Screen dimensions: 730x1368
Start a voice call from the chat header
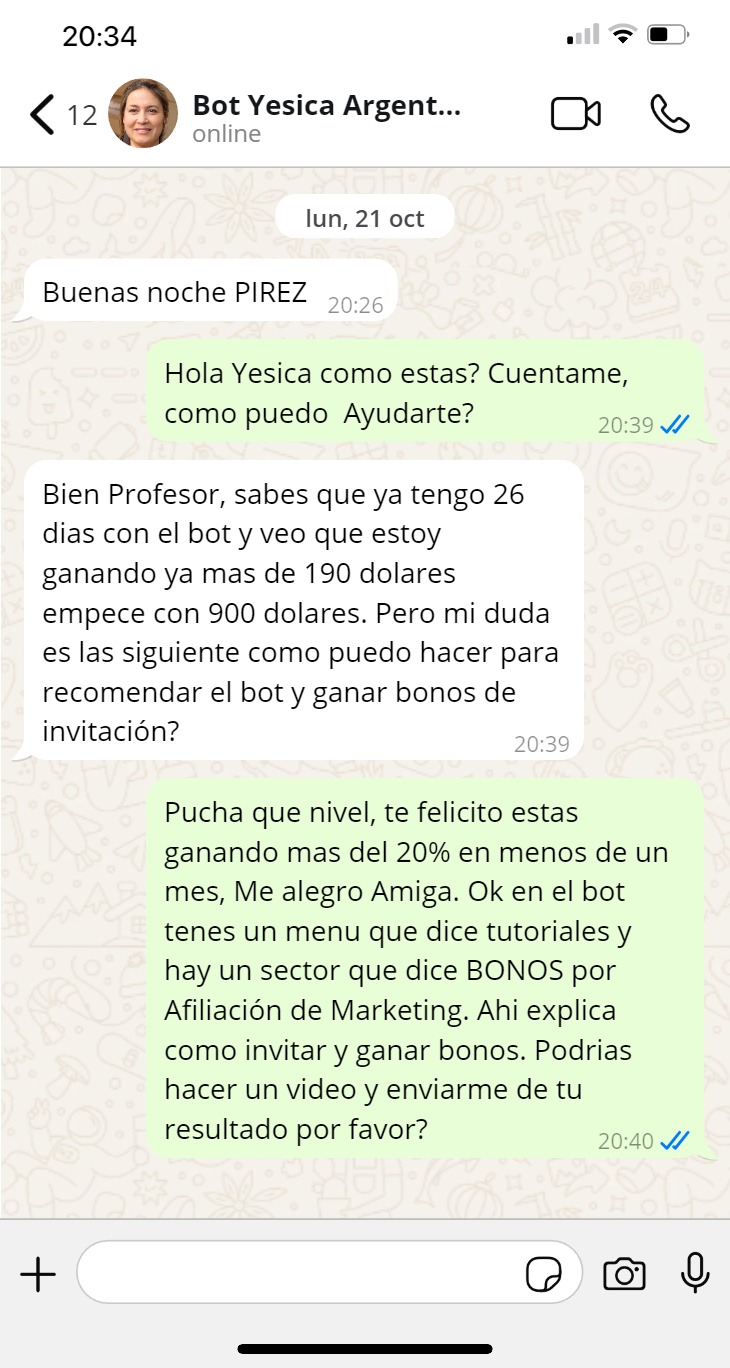point(670,115)
